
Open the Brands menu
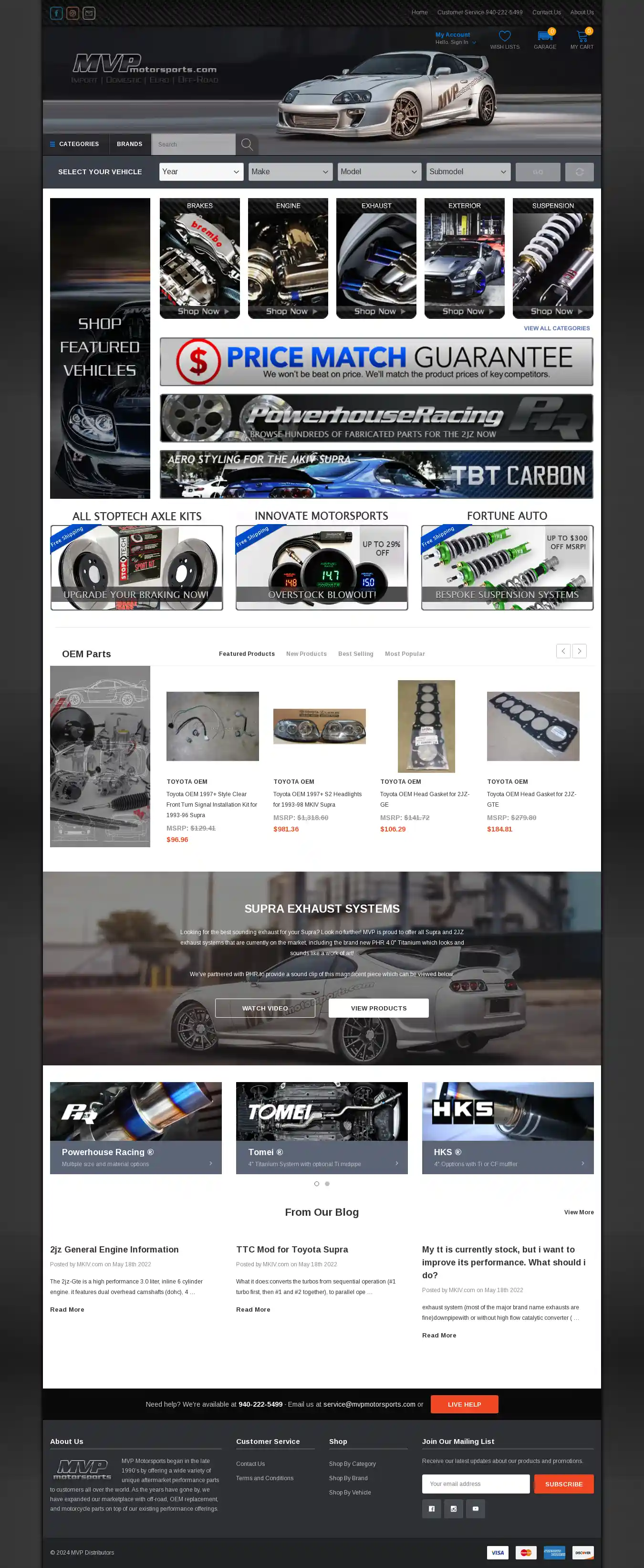tap(129, 144)
